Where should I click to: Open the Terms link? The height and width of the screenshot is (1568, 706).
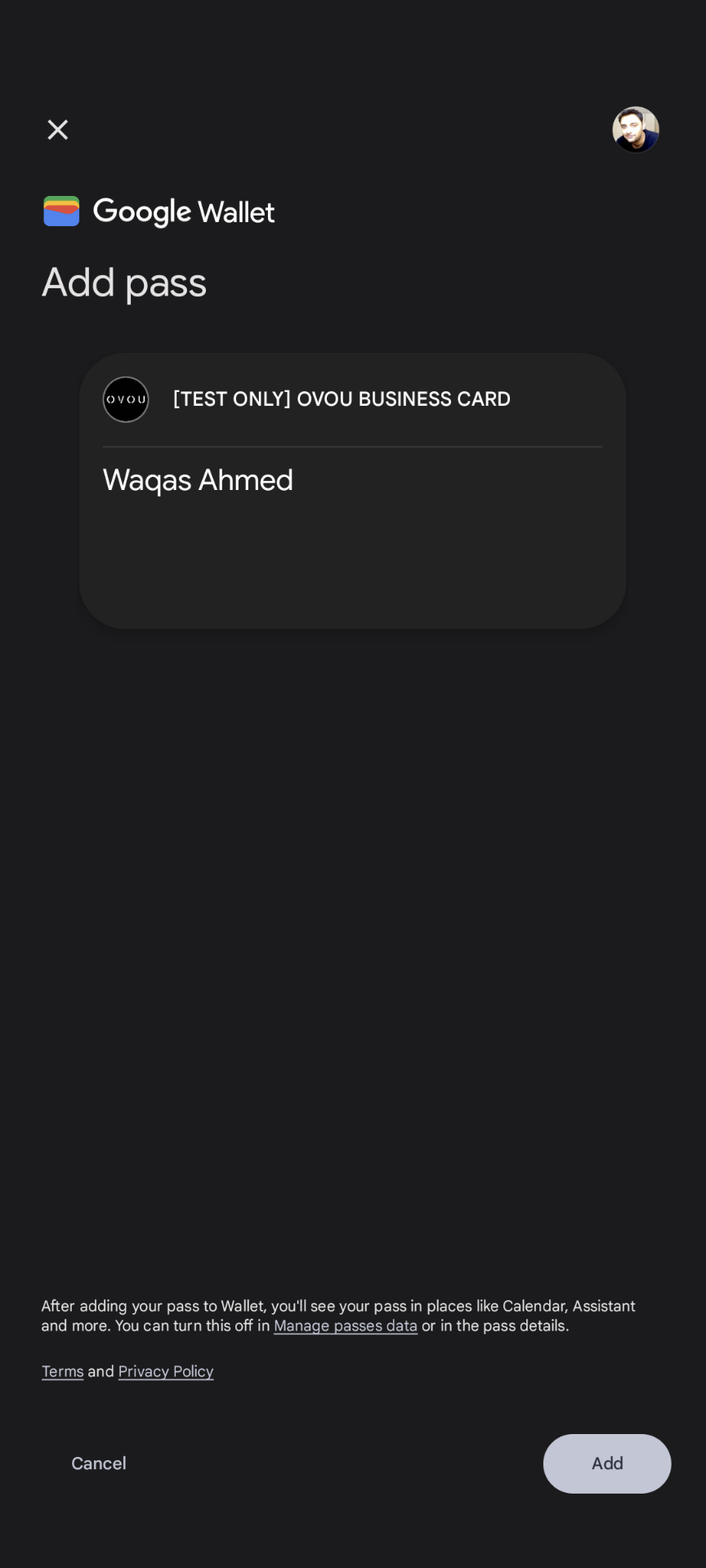[63, 1372]
